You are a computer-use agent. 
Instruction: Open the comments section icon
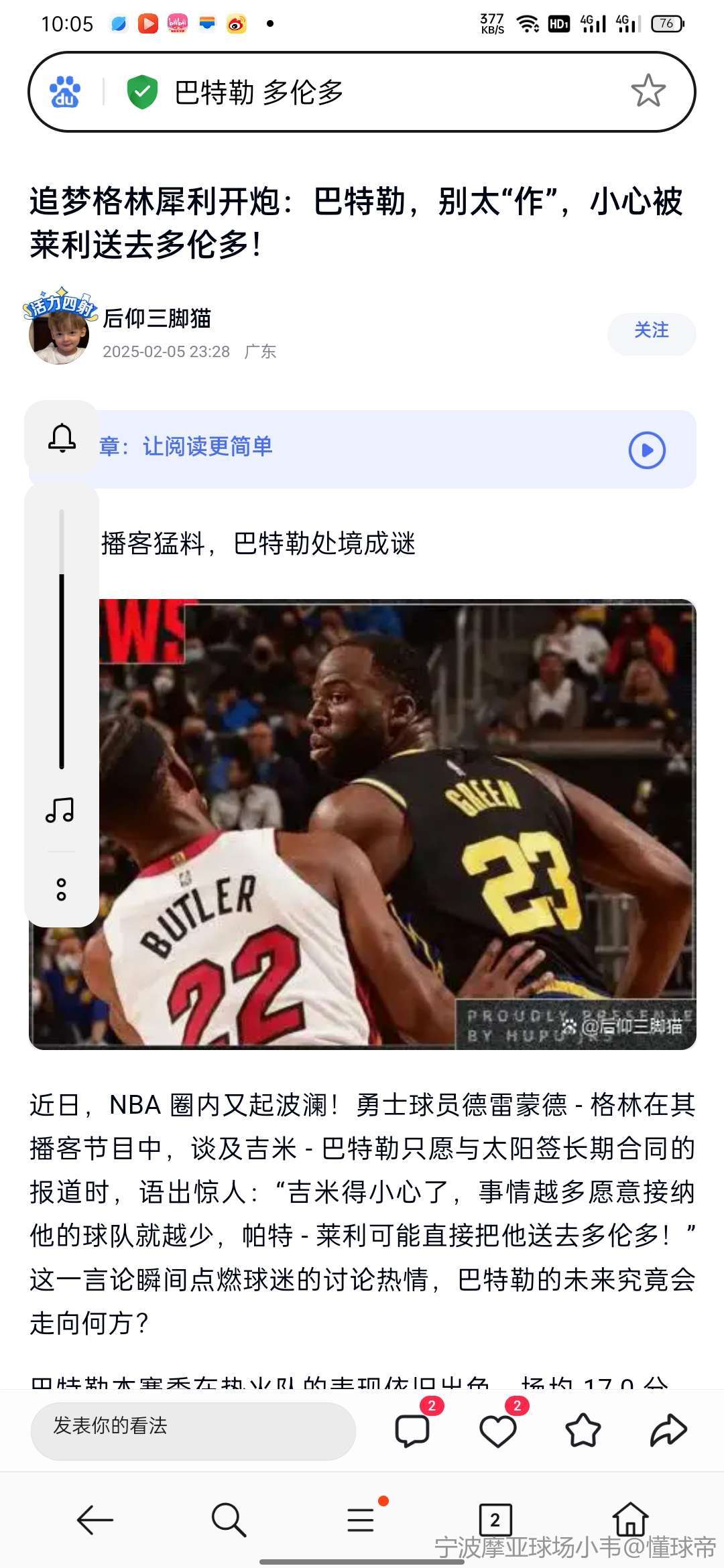coord(412,1430)
